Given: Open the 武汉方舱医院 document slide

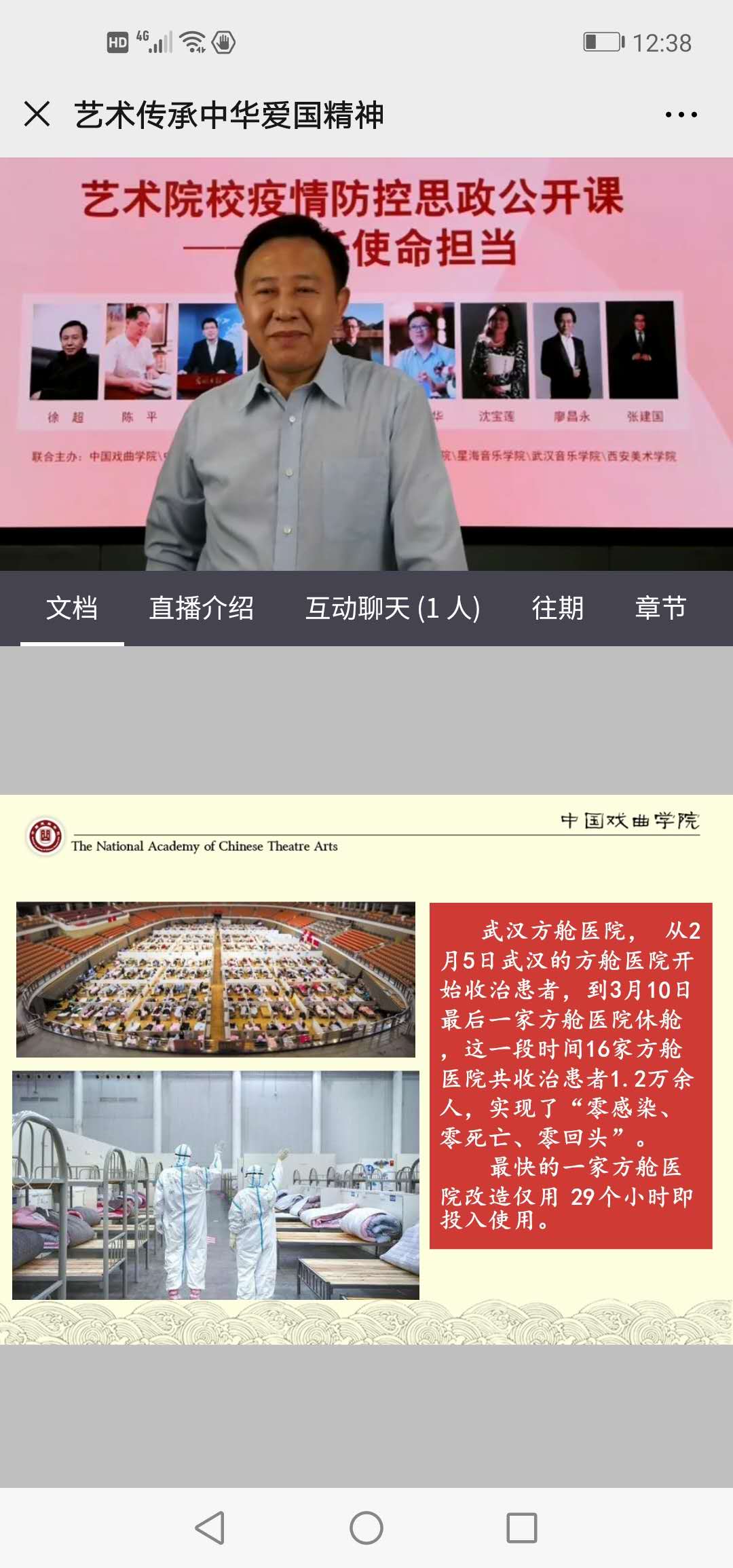Looking at the screenshot, I should click(366, 1069).
